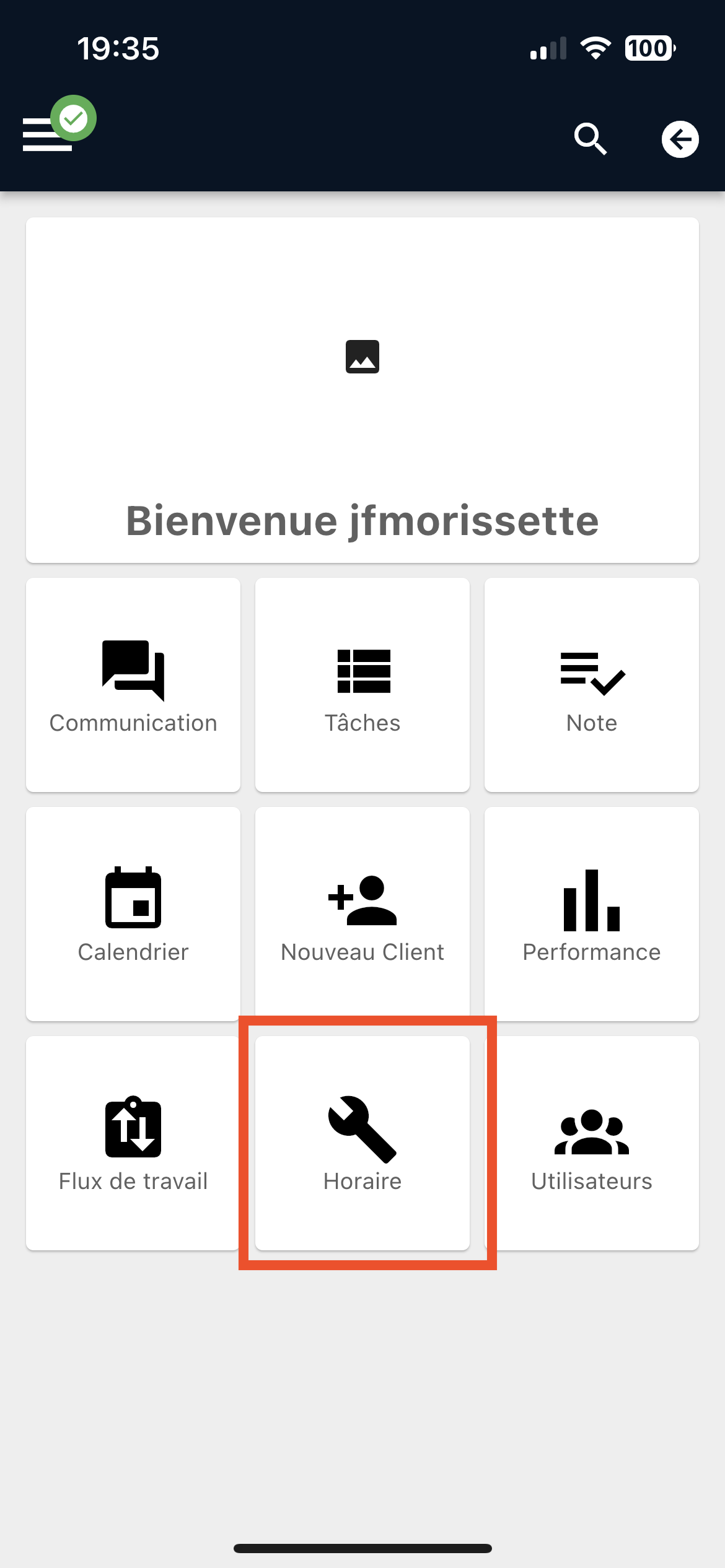725x1568 pixels.
Task: Open the search magnifier icon
Action: point(590,139)
